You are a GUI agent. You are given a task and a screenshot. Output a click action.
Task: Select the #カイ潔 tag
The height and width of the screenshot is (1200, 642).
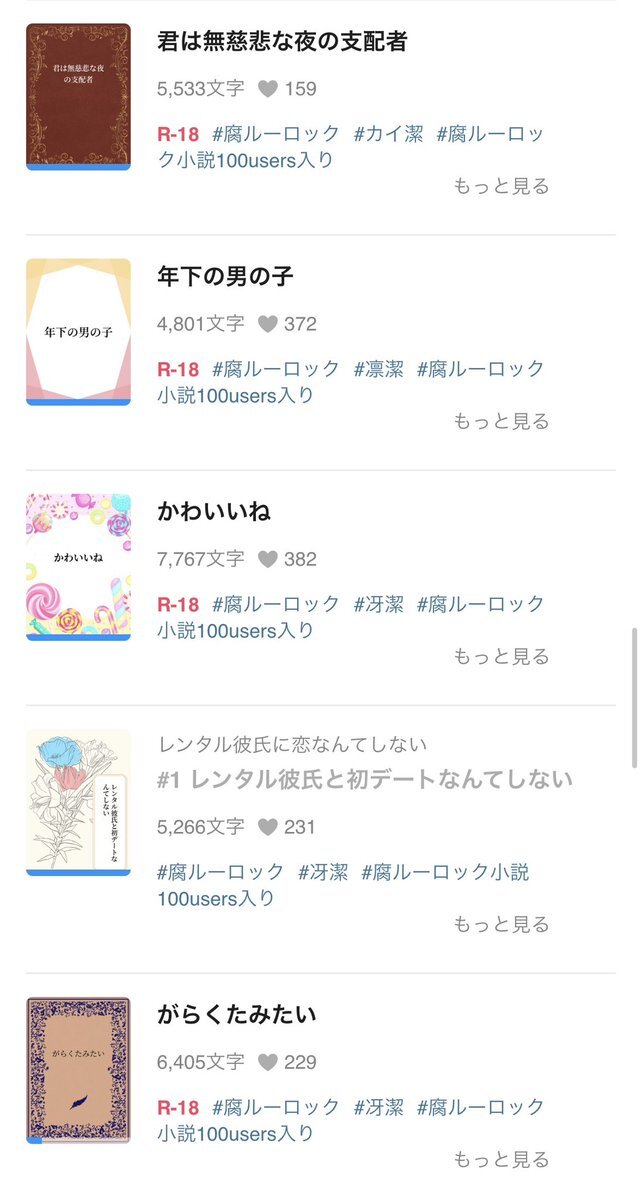click(388, 134)
